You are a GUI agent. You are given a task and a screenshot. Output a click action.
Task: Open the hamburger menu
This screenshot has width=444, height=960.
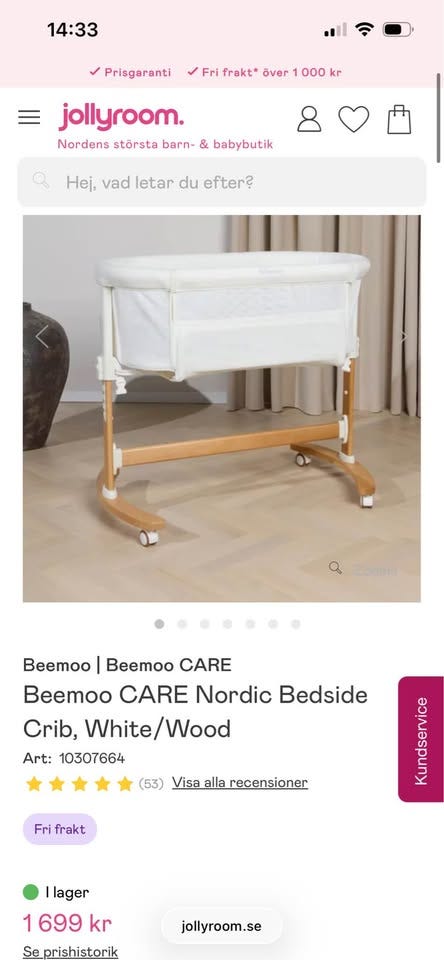(x=29, y=118)
